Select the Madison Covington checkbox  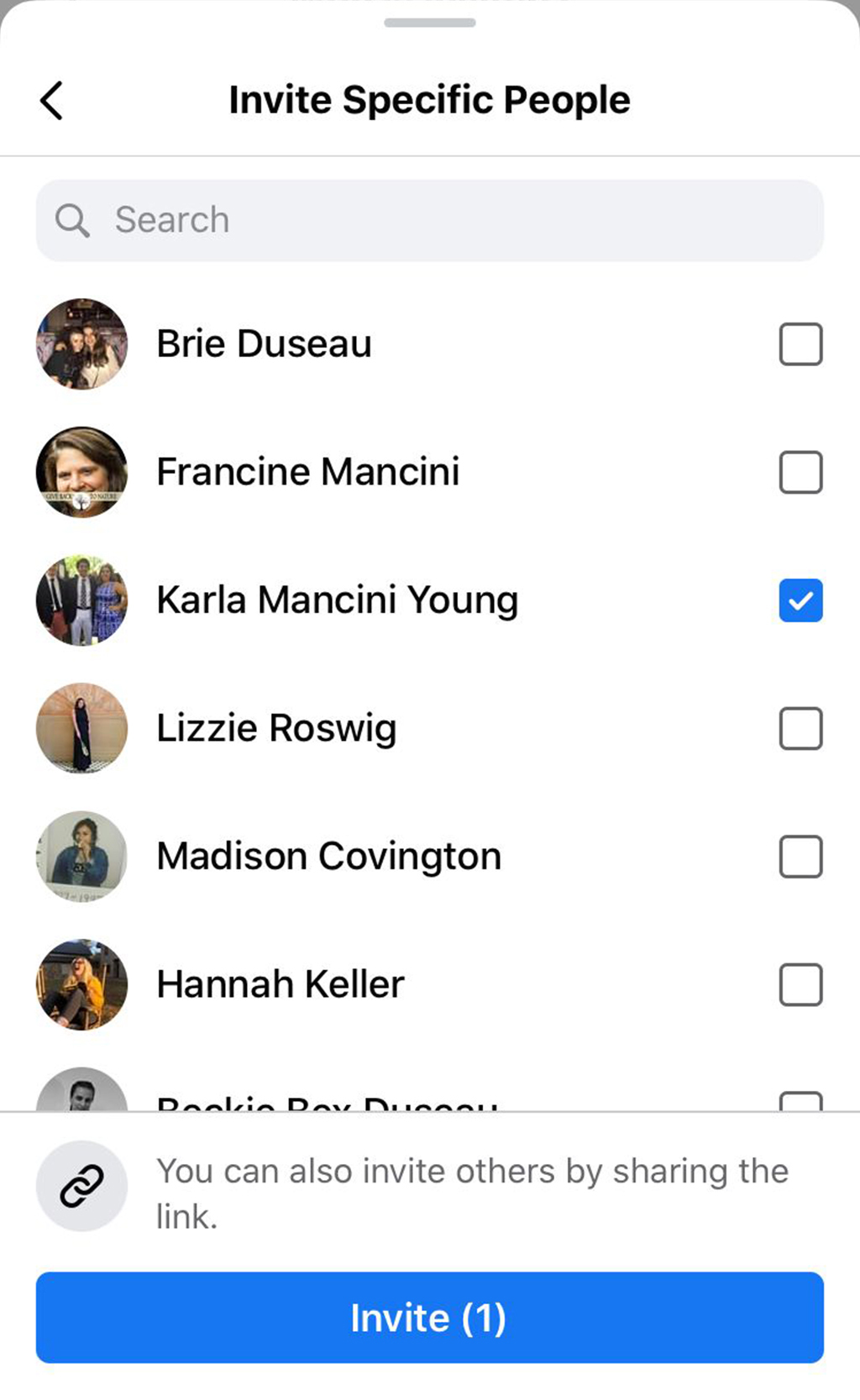(800, 857)
